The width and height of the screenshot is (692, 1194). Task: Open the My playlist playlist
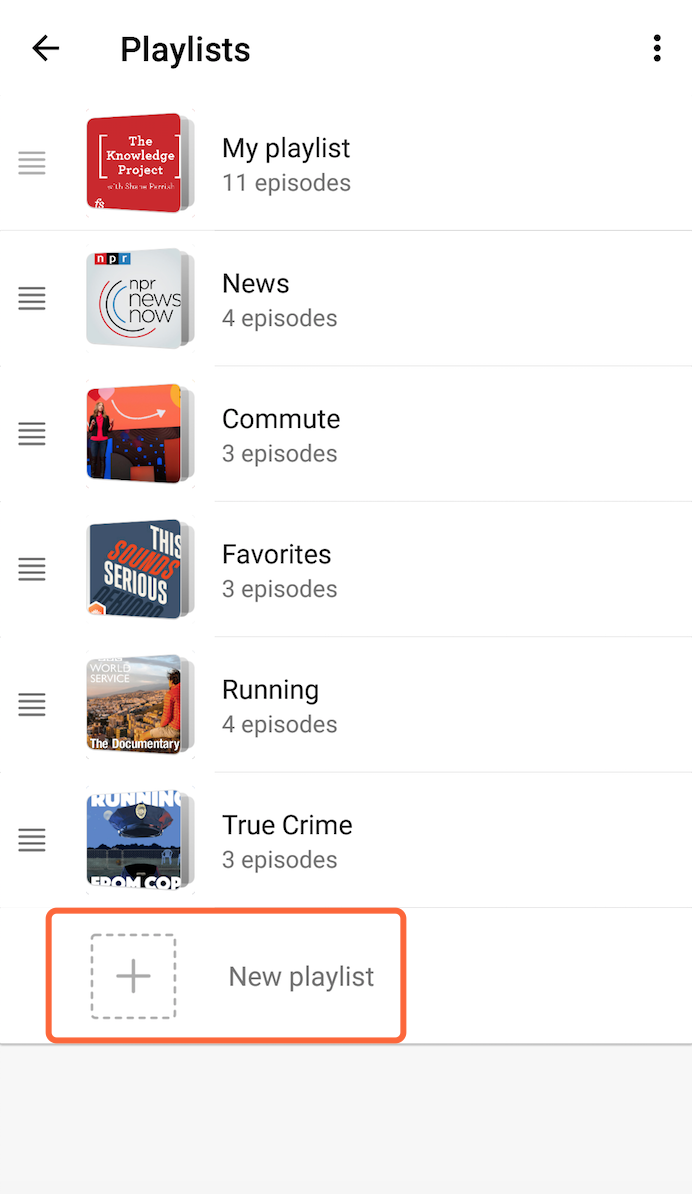click(286, 164)
